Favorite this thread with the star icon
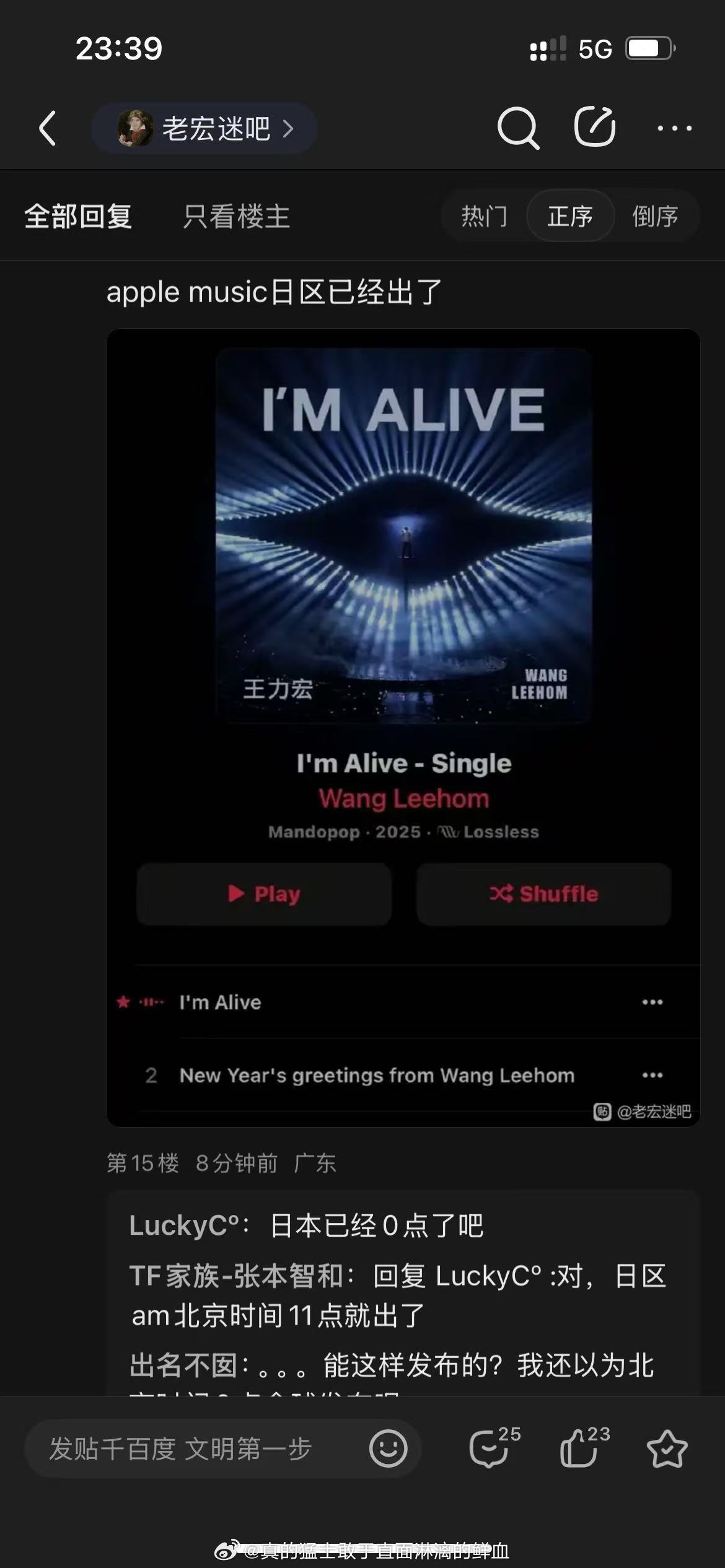725x1568 pixels. point(667,1448)
